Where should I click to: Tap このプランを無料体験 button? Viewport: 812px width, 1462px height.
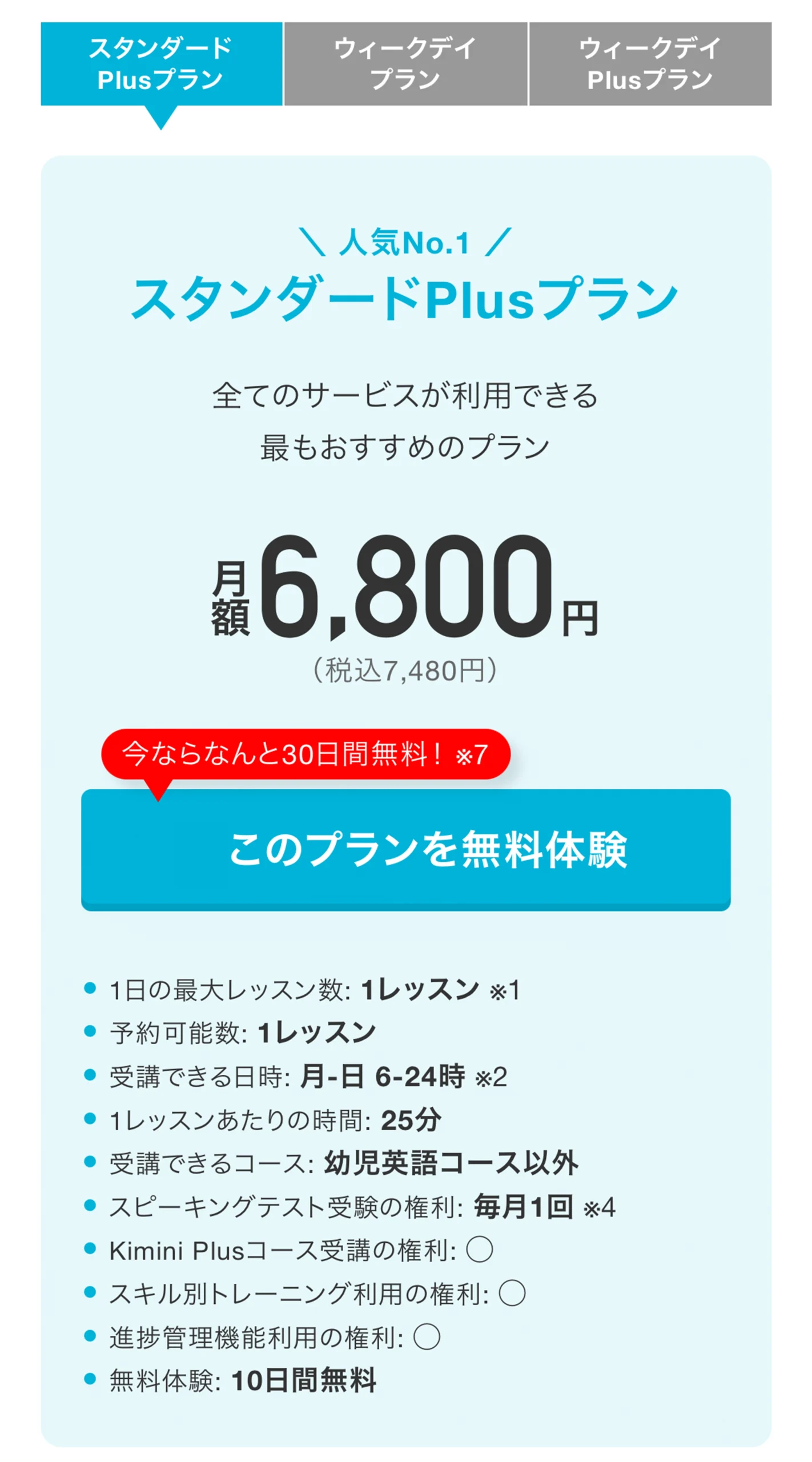(405, 849)
